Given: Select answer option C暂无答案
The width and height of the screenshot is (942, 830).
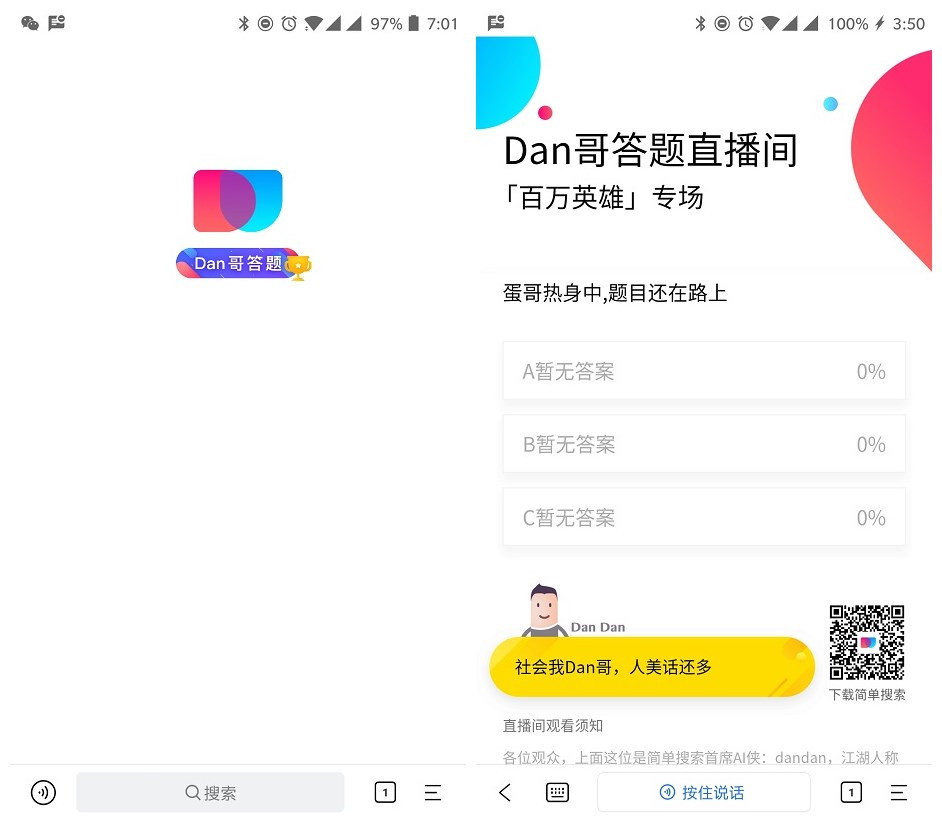Looking at the screenshot, I should [x=704, y=518].
